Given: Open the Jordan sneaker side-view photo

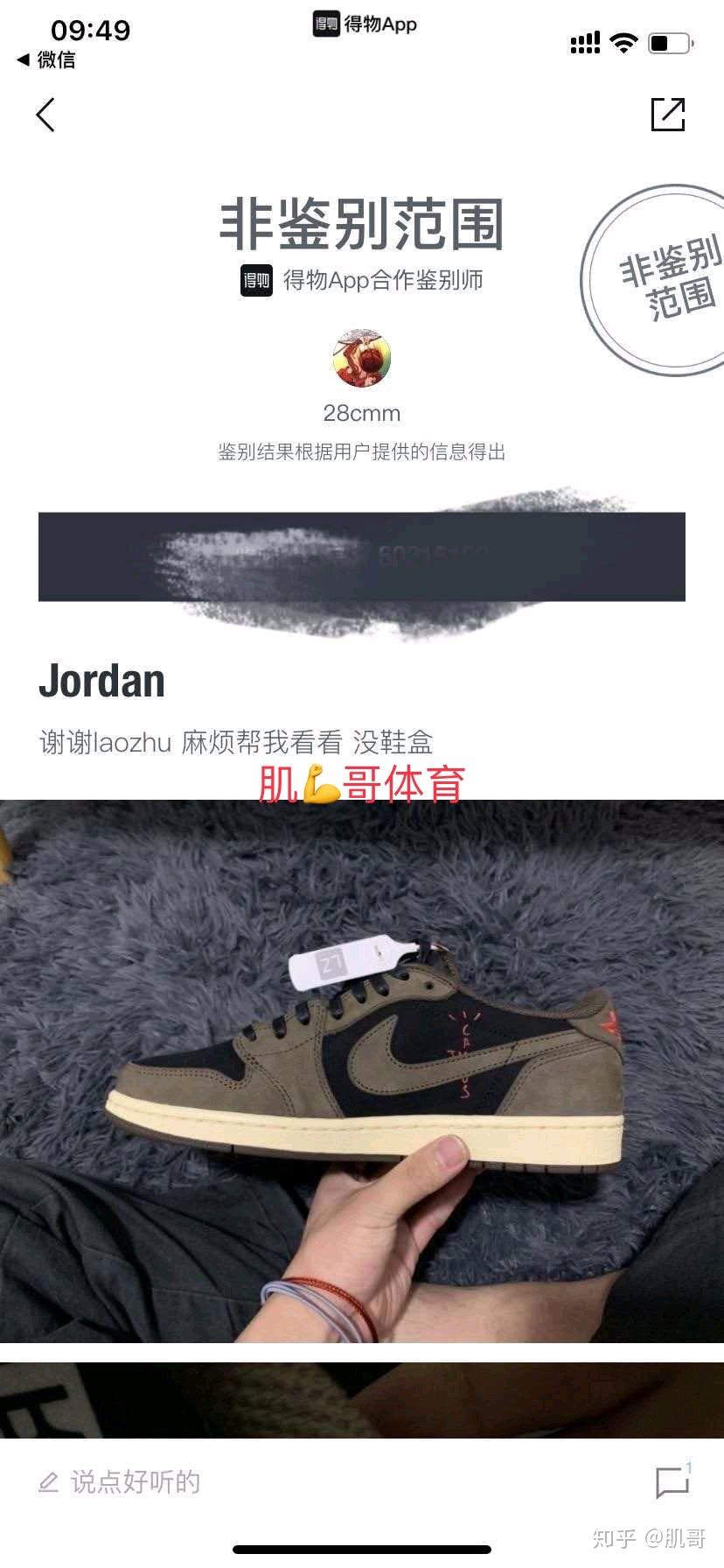Looking at the screenshot, I should [362, 1069].
